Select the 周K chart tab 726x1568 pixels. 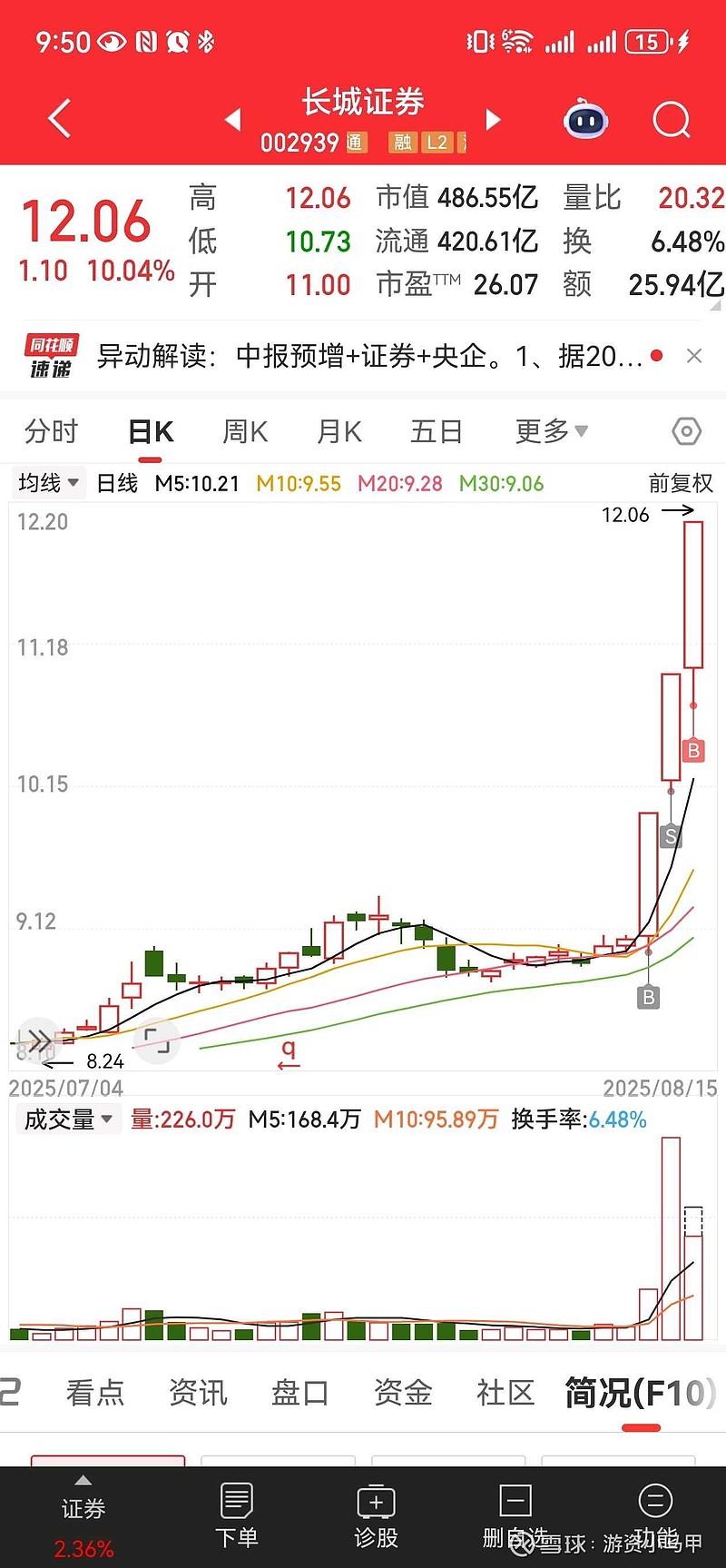(x=245, y=431)
